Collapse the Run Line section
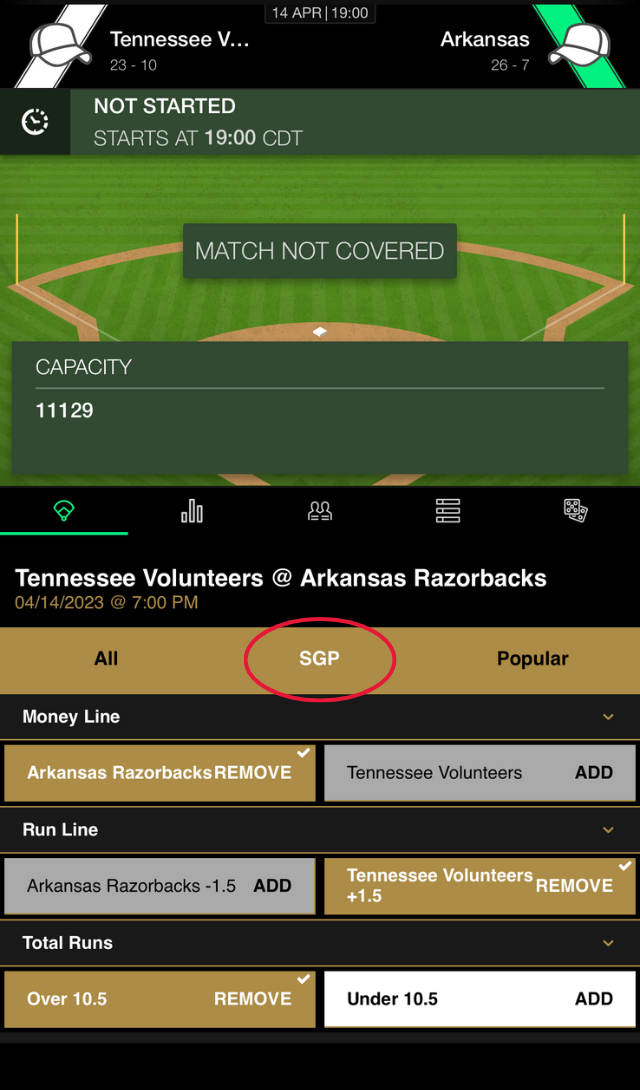640x1090 pixels. 608,830
